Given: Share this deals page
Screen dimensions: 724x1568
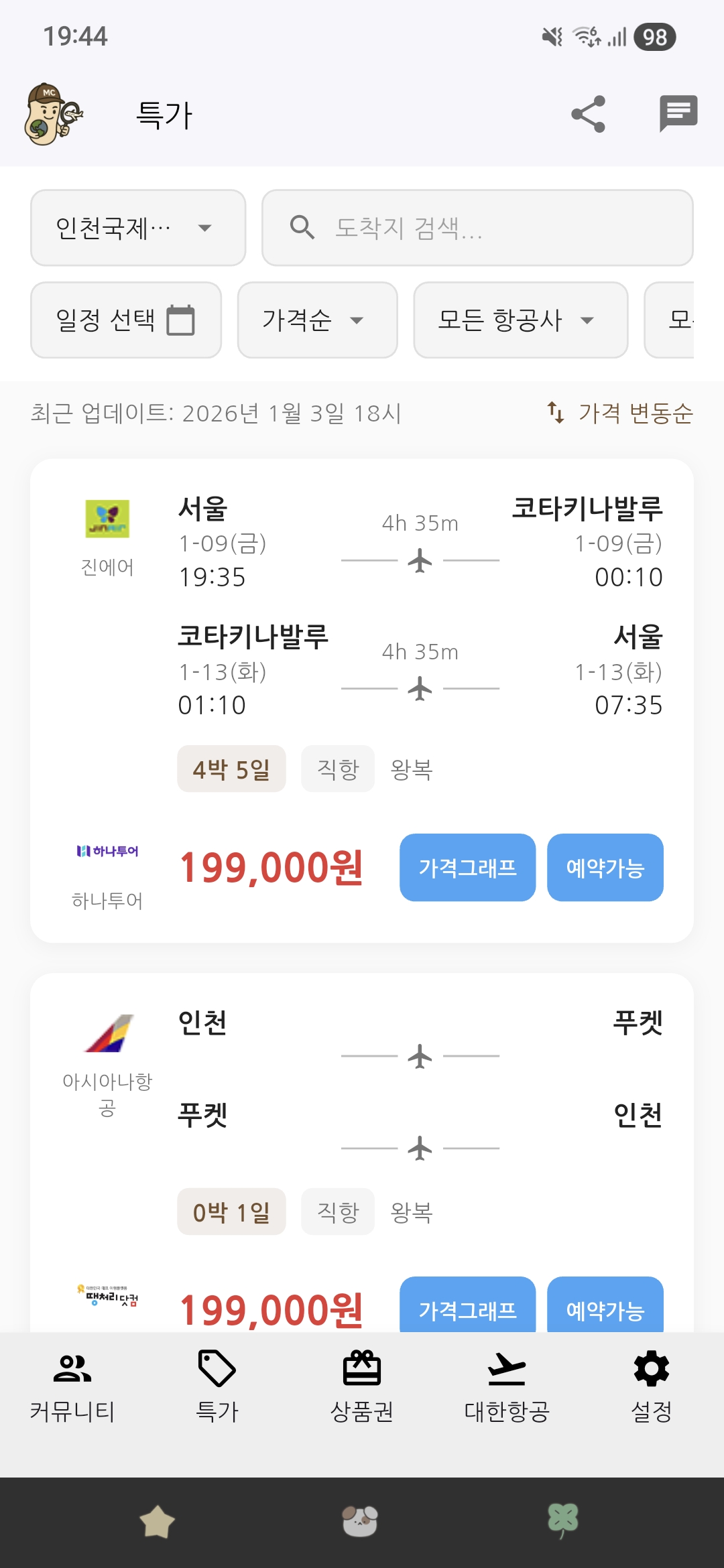Looking at the screenshot, I should (588, 114).
